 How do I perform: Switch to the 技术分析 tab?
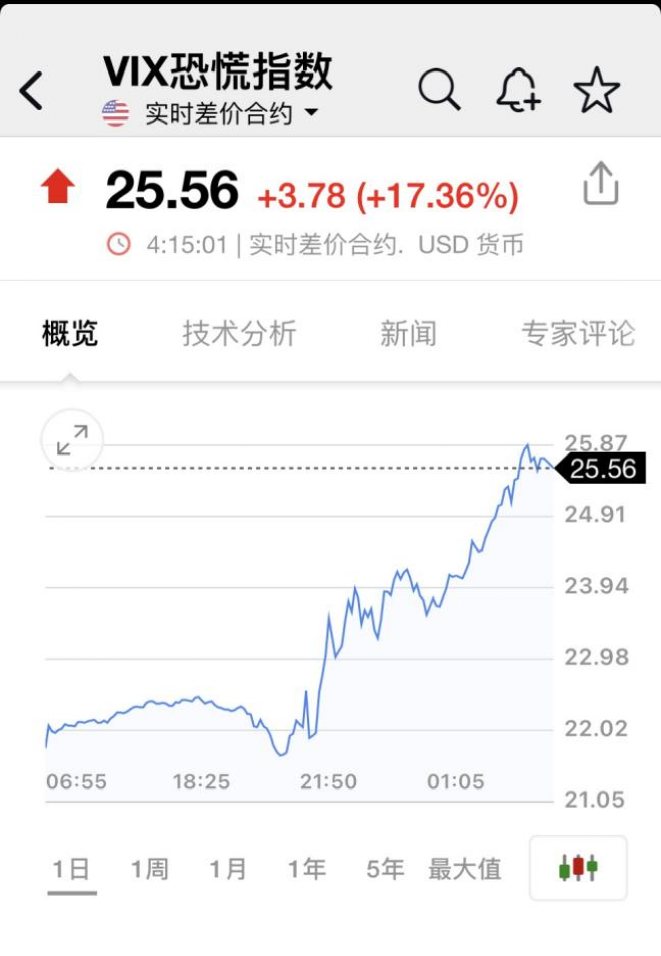pyautogui.click(x=239, y=333)
